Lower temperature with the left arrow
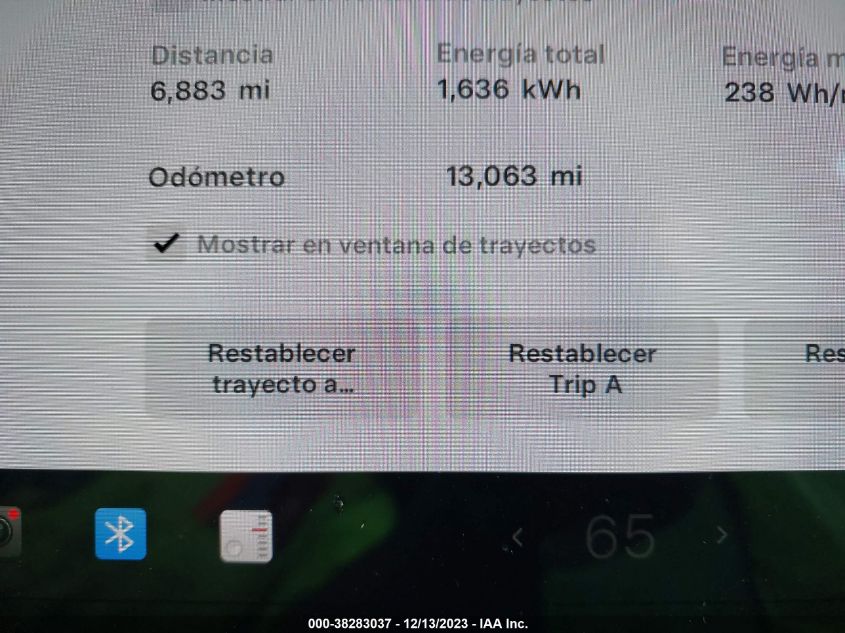This screenshot has width=845, height=633. tap(517, 537)
